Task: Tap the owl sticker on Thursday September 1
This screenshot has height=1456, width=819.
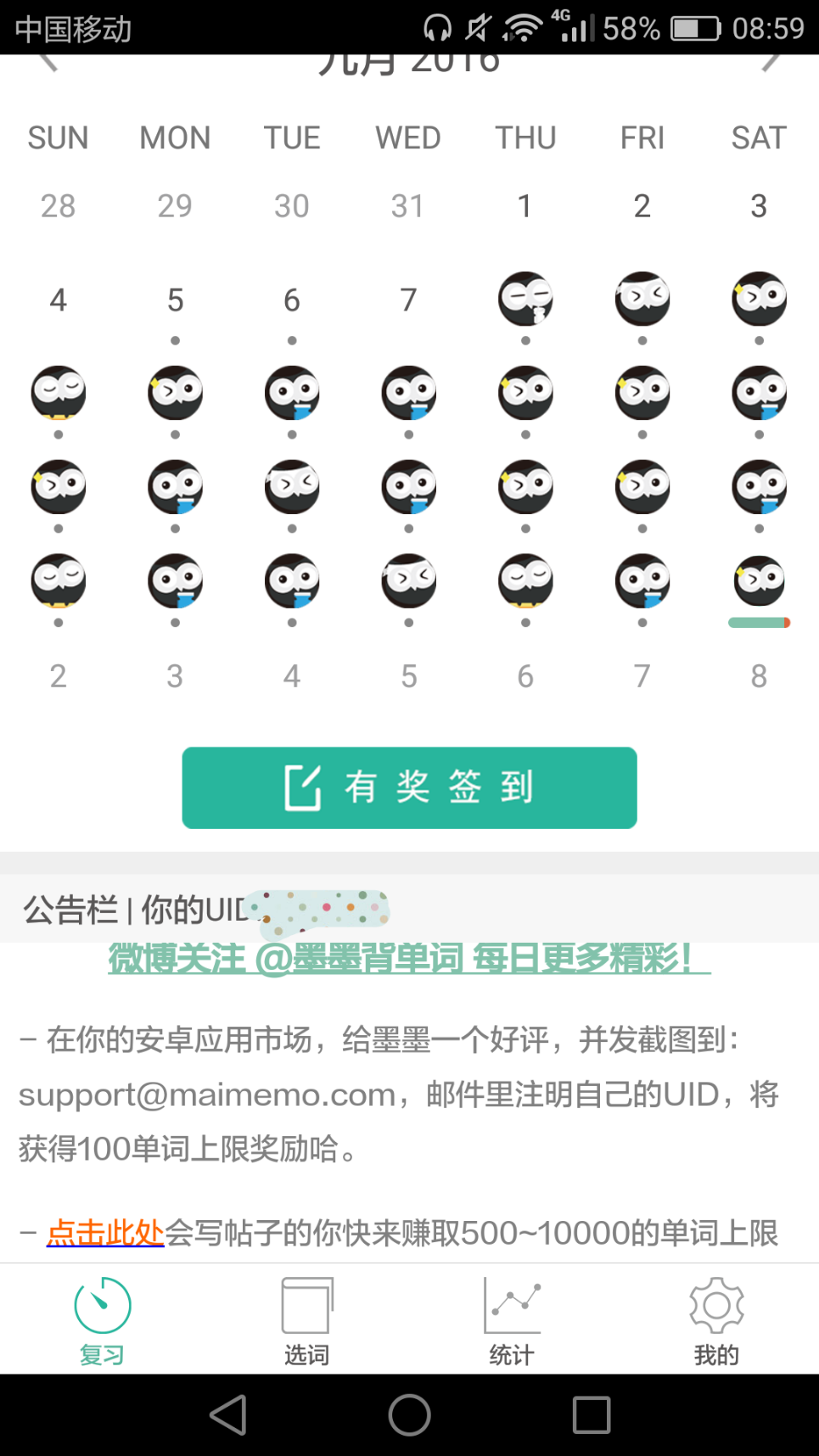Action: coord(525,299)
